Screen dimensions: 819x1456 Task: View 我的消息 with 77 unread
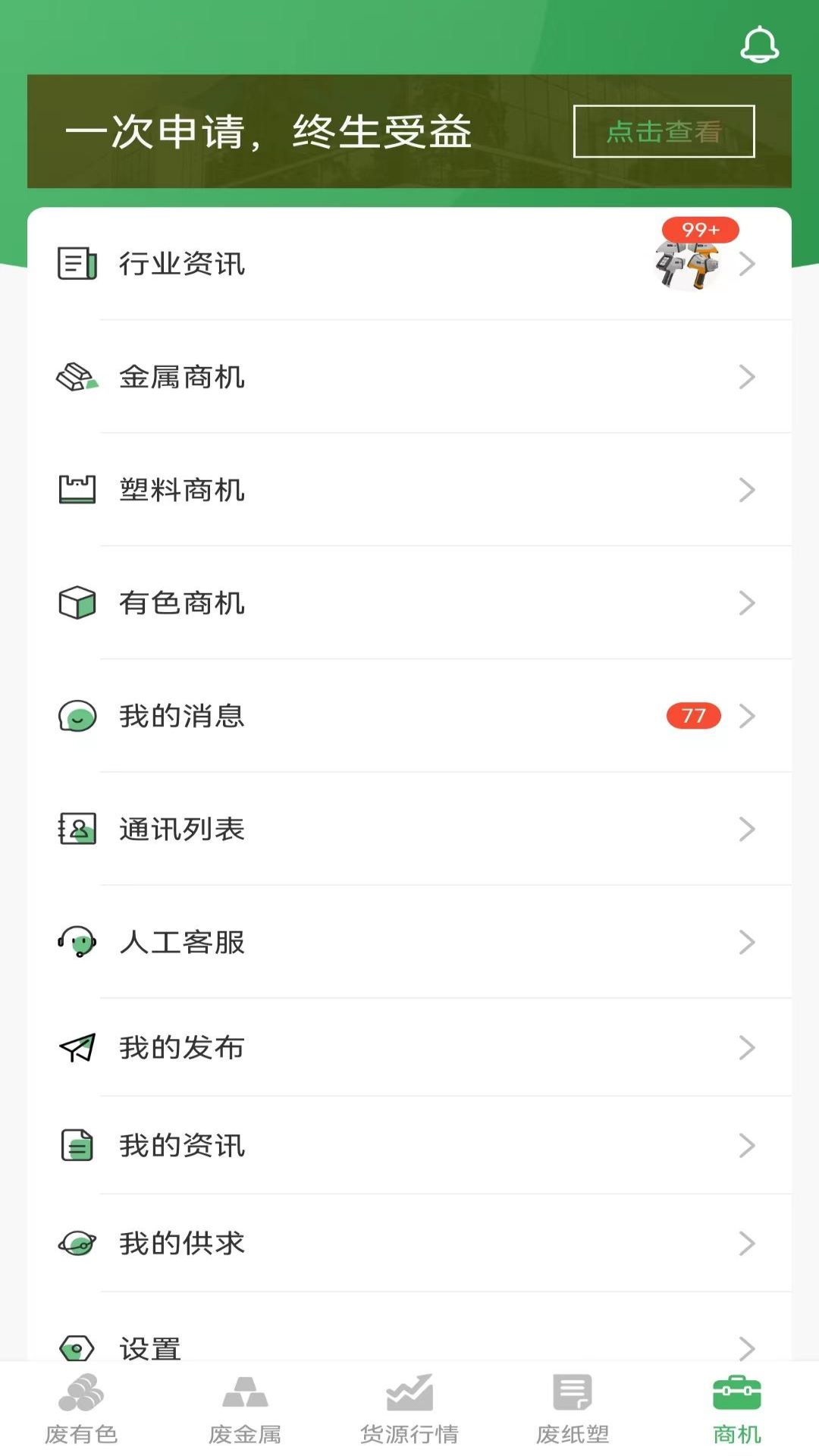click(x=409, y=716)
